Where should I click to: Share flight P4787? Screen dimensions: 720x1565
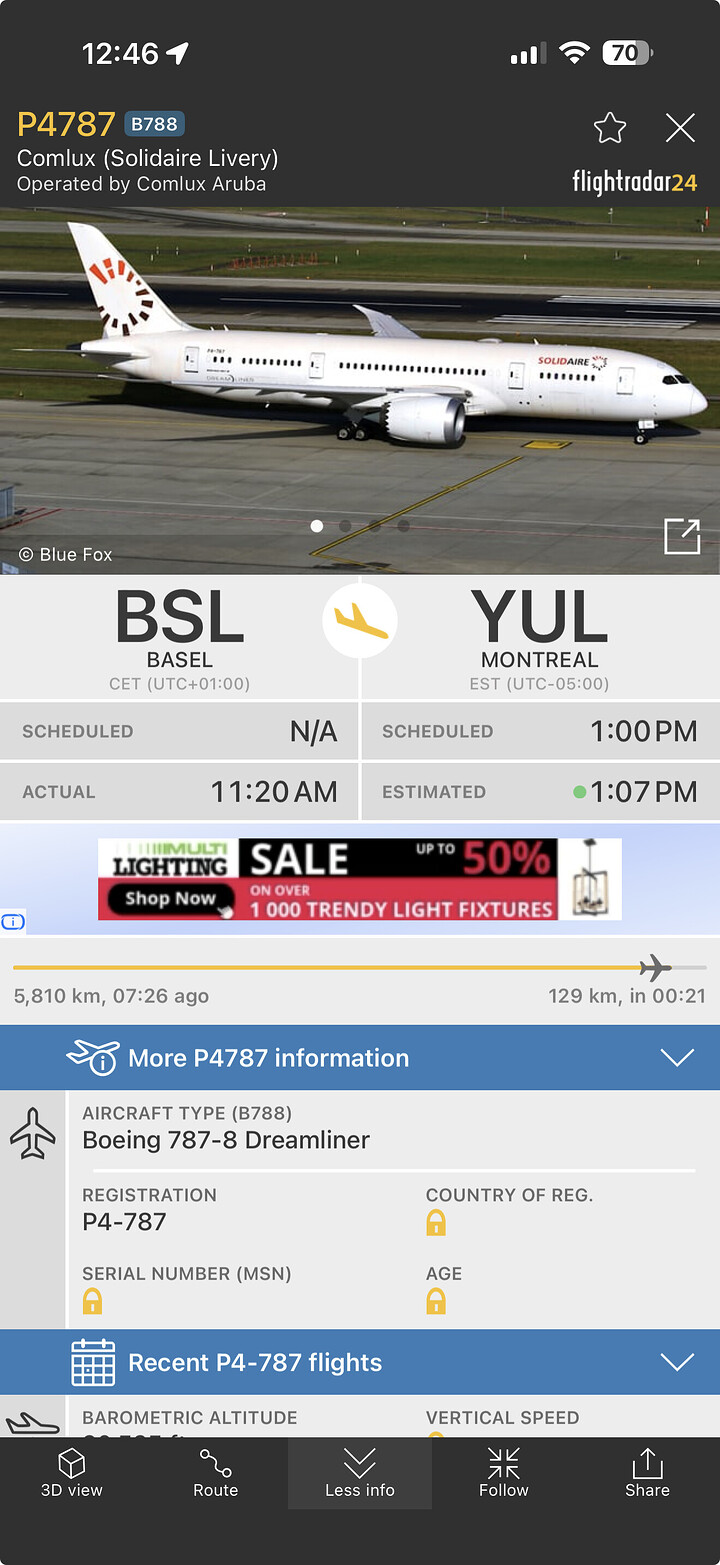tap(647, 1473)
